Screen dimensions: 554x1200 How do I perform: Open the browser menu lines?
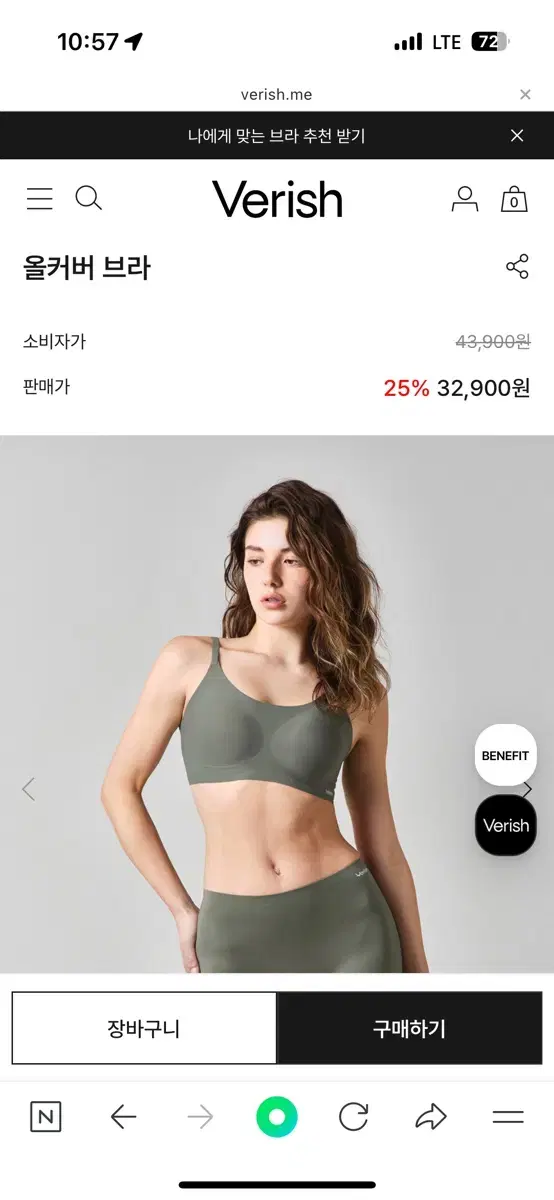(x=508, y=1117)
